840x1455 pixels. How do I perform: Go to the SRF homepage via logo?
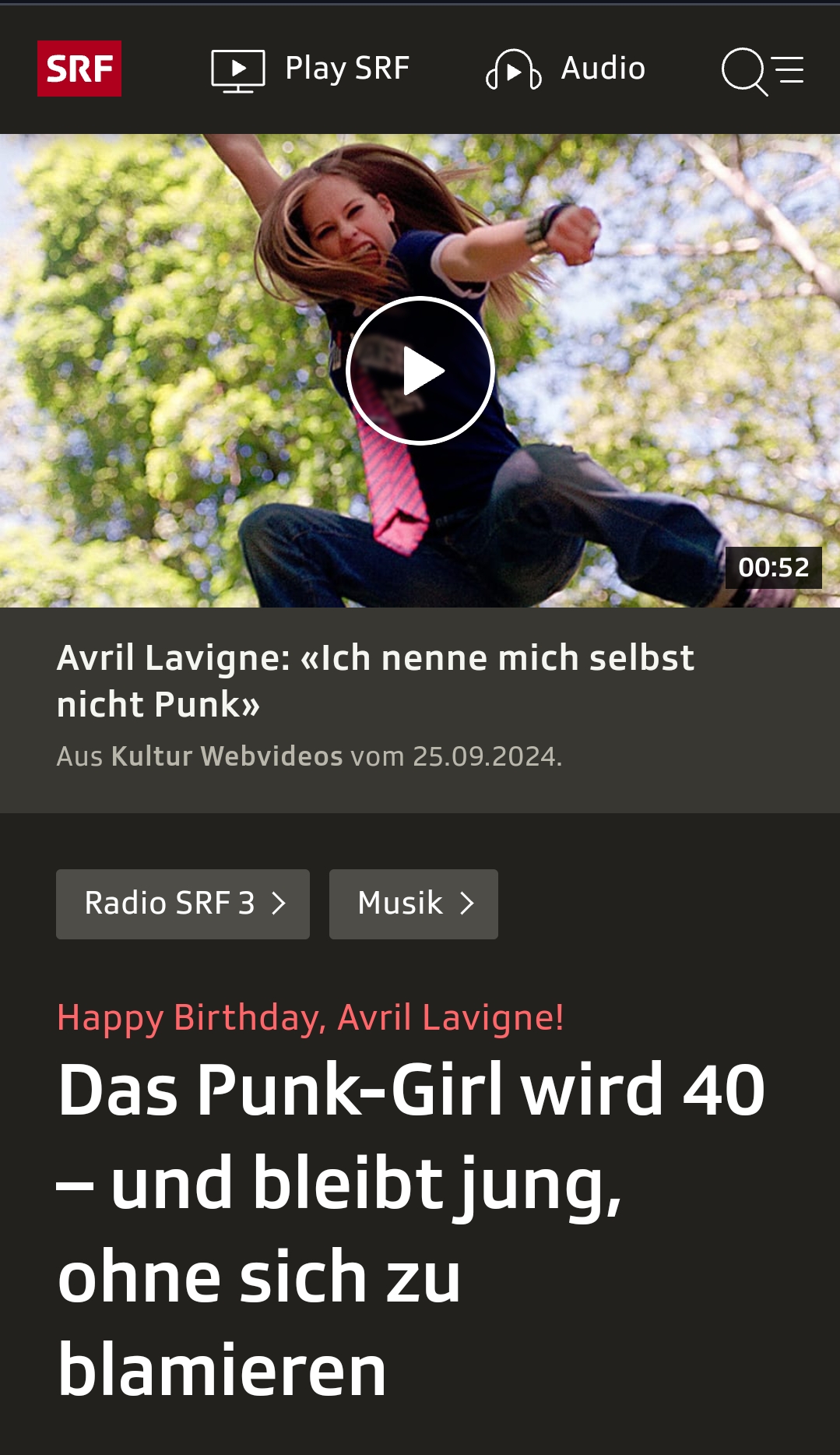79,69
